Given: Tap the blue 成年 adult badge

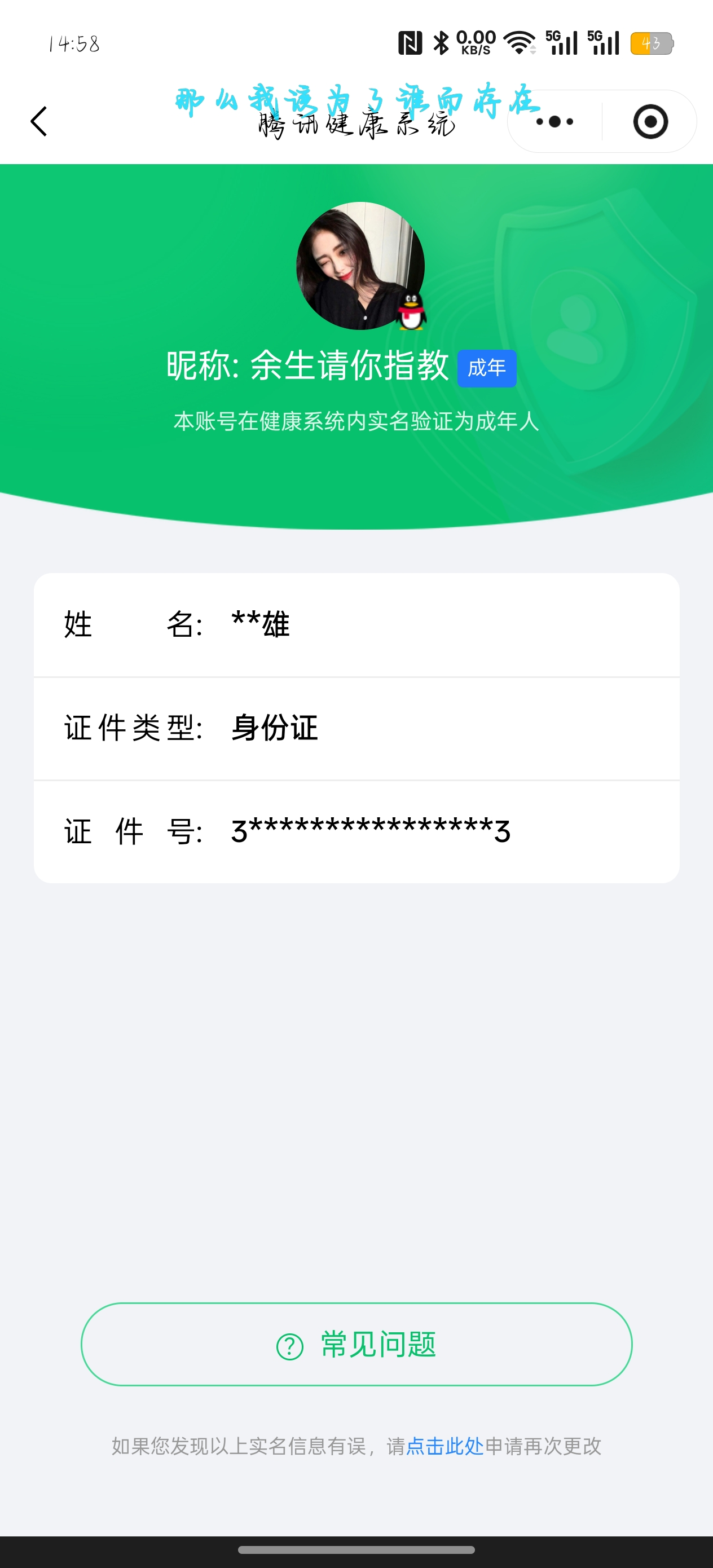Looking at the screenshot, I should point(486,368).
